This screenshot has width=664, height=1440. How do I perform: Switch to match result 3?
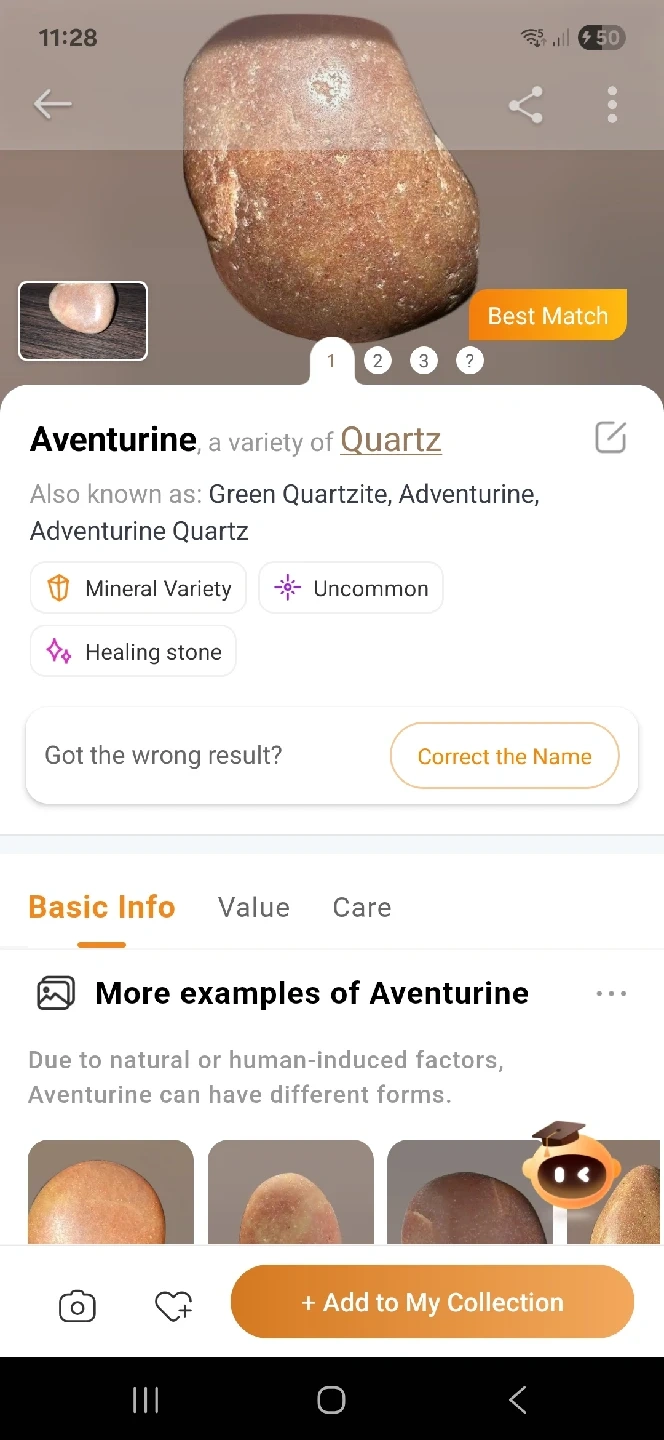[x=423, y=361]
